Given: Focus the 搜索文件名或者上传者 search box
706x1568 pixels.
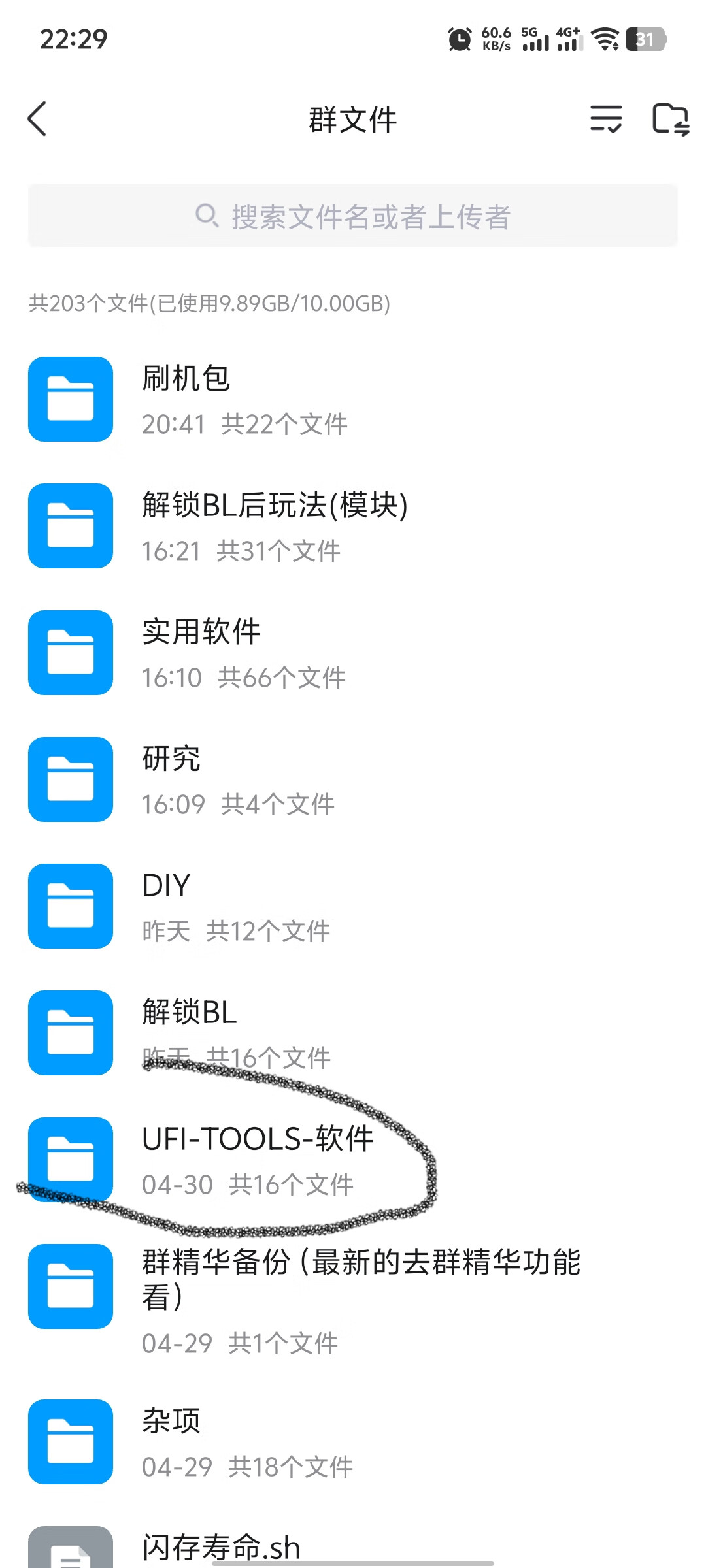Looking at the screenshot, I should (353, 216).
